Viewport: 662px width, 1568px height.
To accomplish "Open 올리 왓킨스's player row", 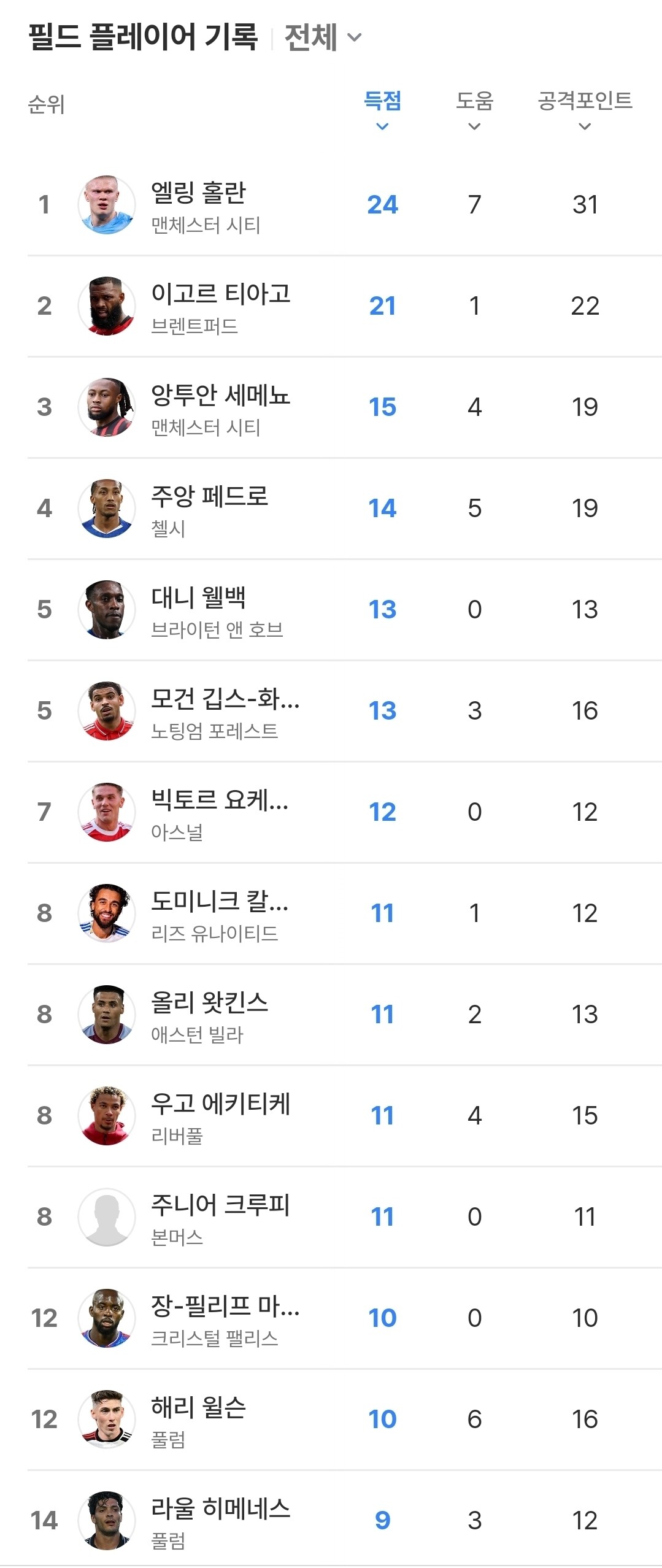I will 345,1015.
